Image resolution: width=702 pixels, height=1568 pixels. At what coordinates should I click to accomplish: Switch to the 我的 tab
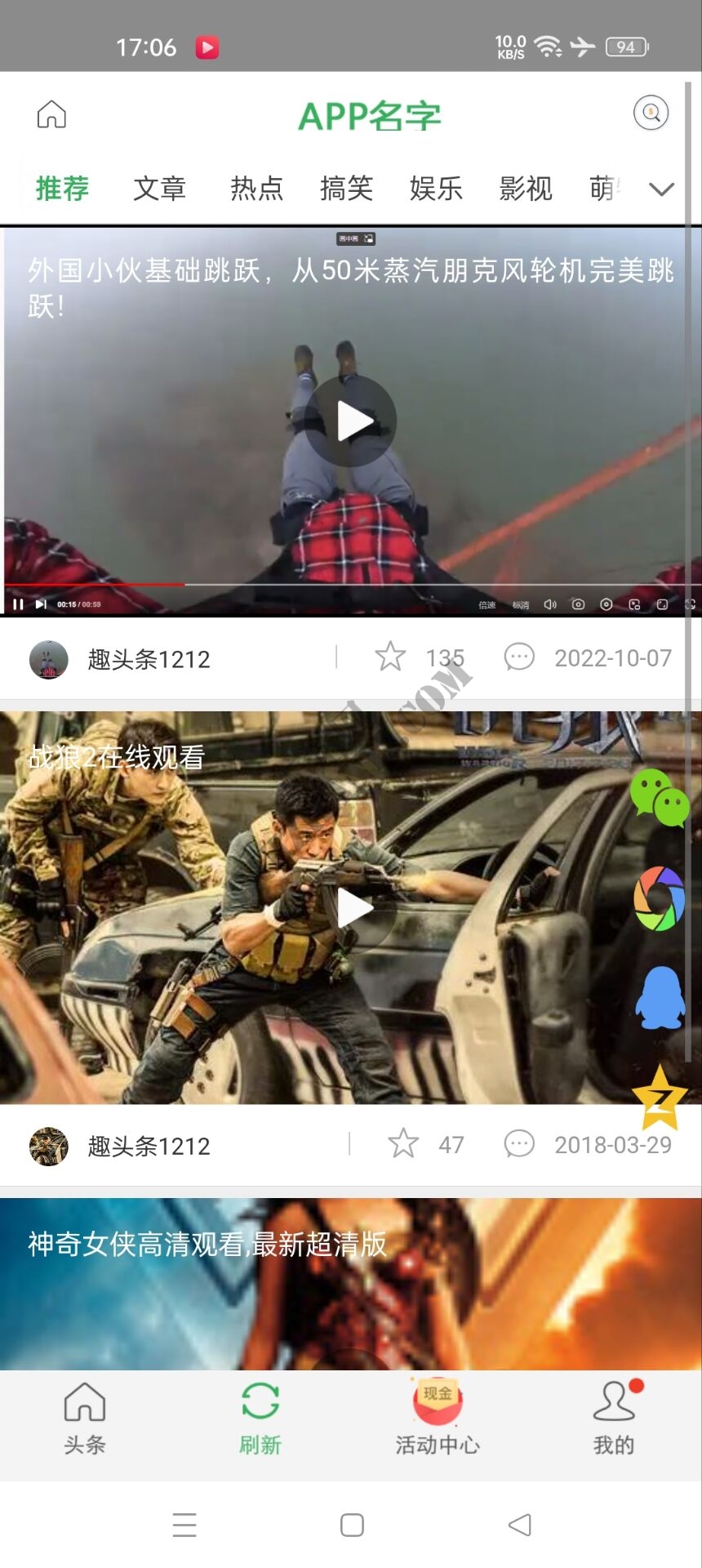614,1419
